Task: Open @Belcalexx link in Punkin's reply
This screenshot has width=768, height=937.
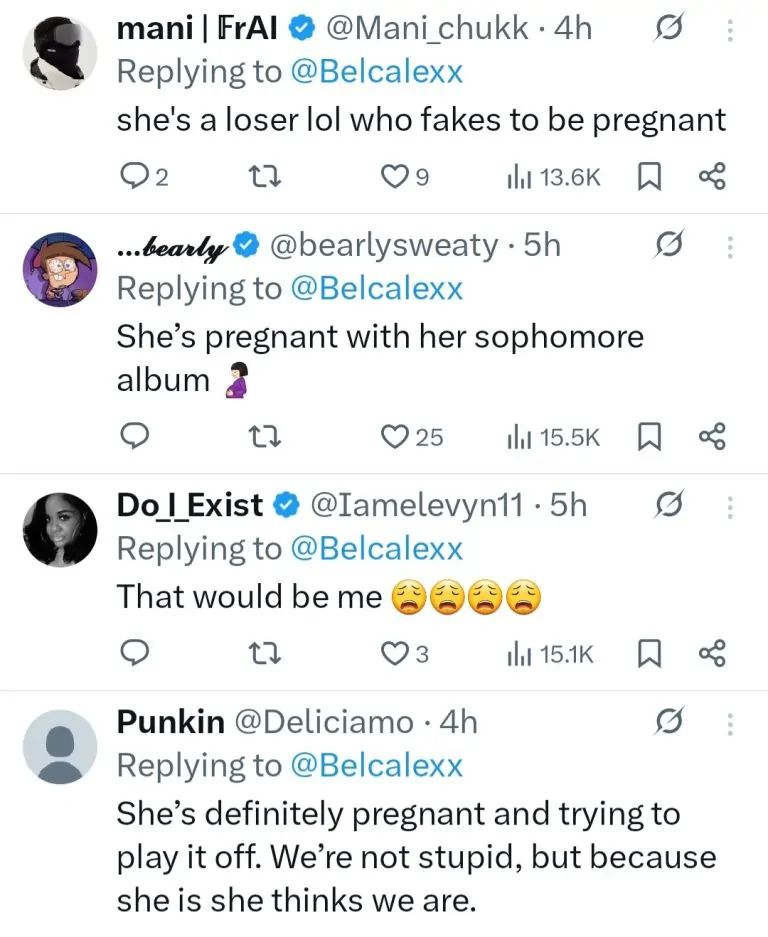Action: click(377, 766)
